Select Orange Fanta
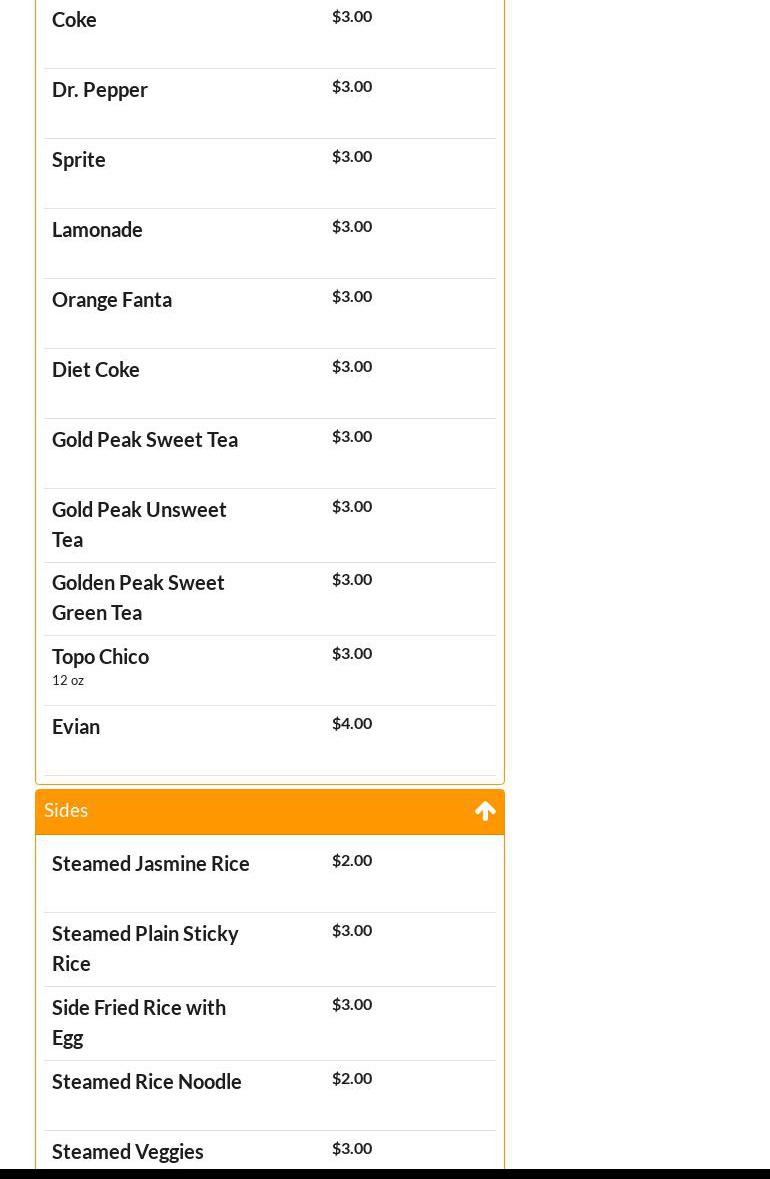This screenshot has height=1179, width=770. (x=112, y=300)
